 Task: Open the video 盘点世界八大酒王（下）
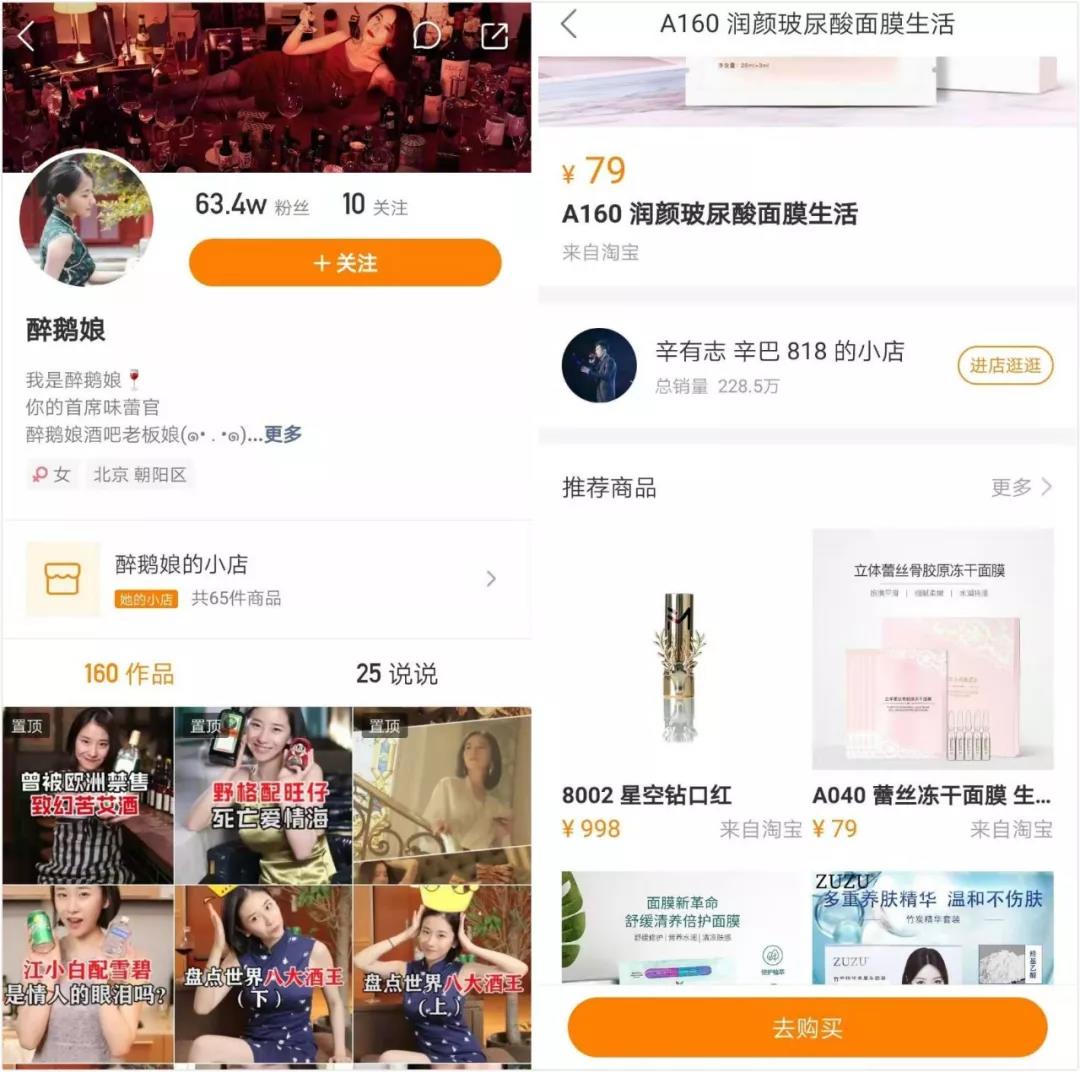click(x=263, y=975)
